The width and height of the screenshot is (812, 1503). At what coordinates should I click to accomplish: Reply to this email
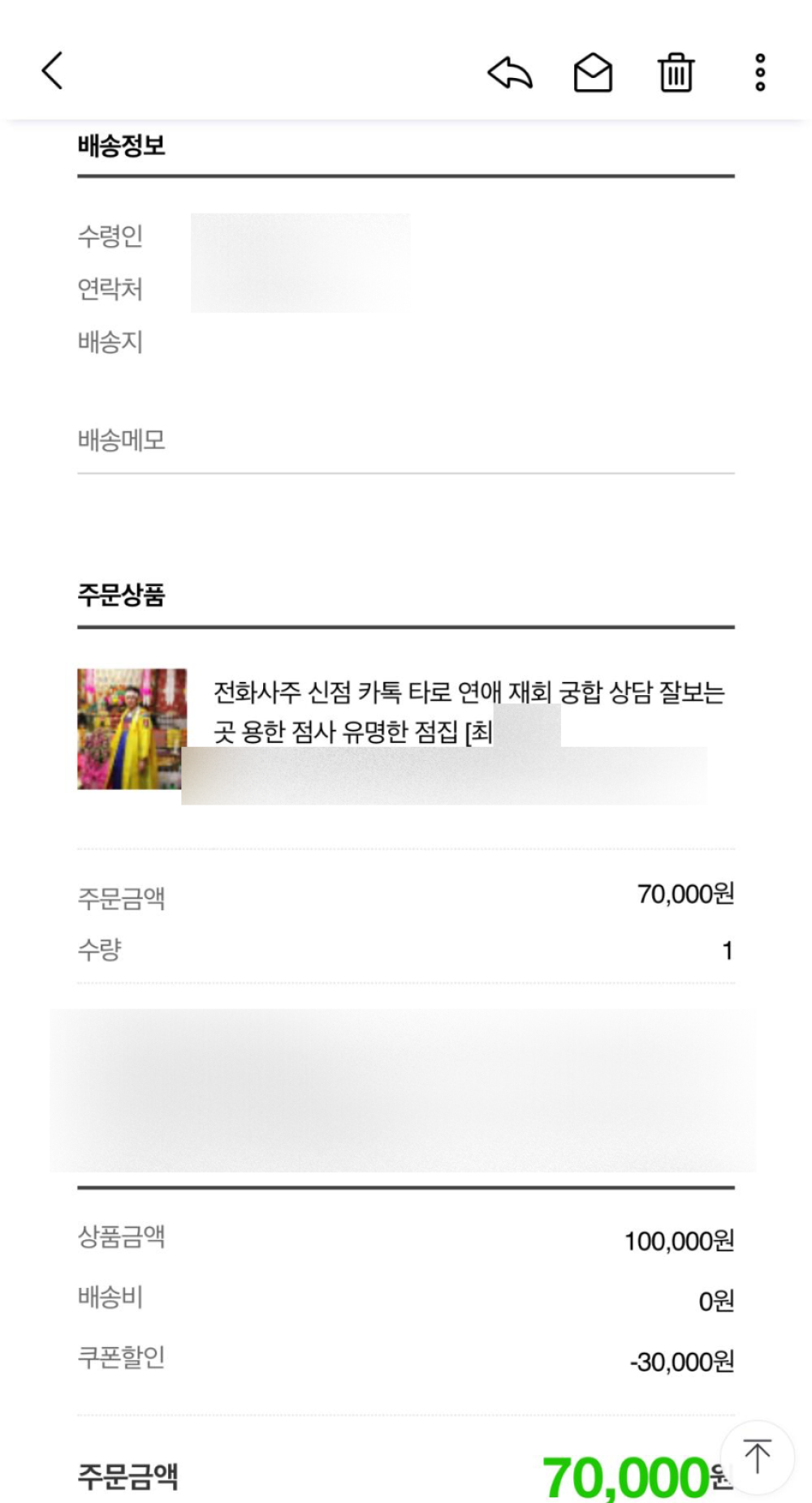(510, 73)
